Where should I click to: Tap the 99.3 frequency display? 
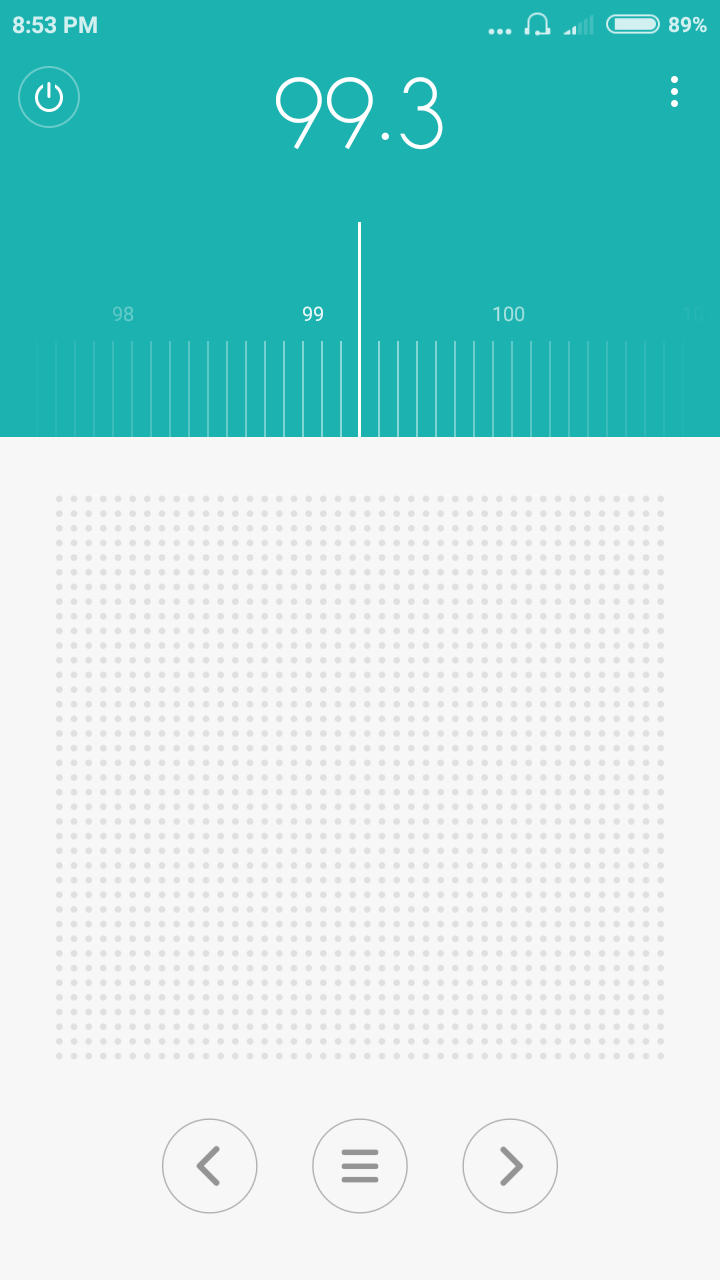tap(360, 112)
